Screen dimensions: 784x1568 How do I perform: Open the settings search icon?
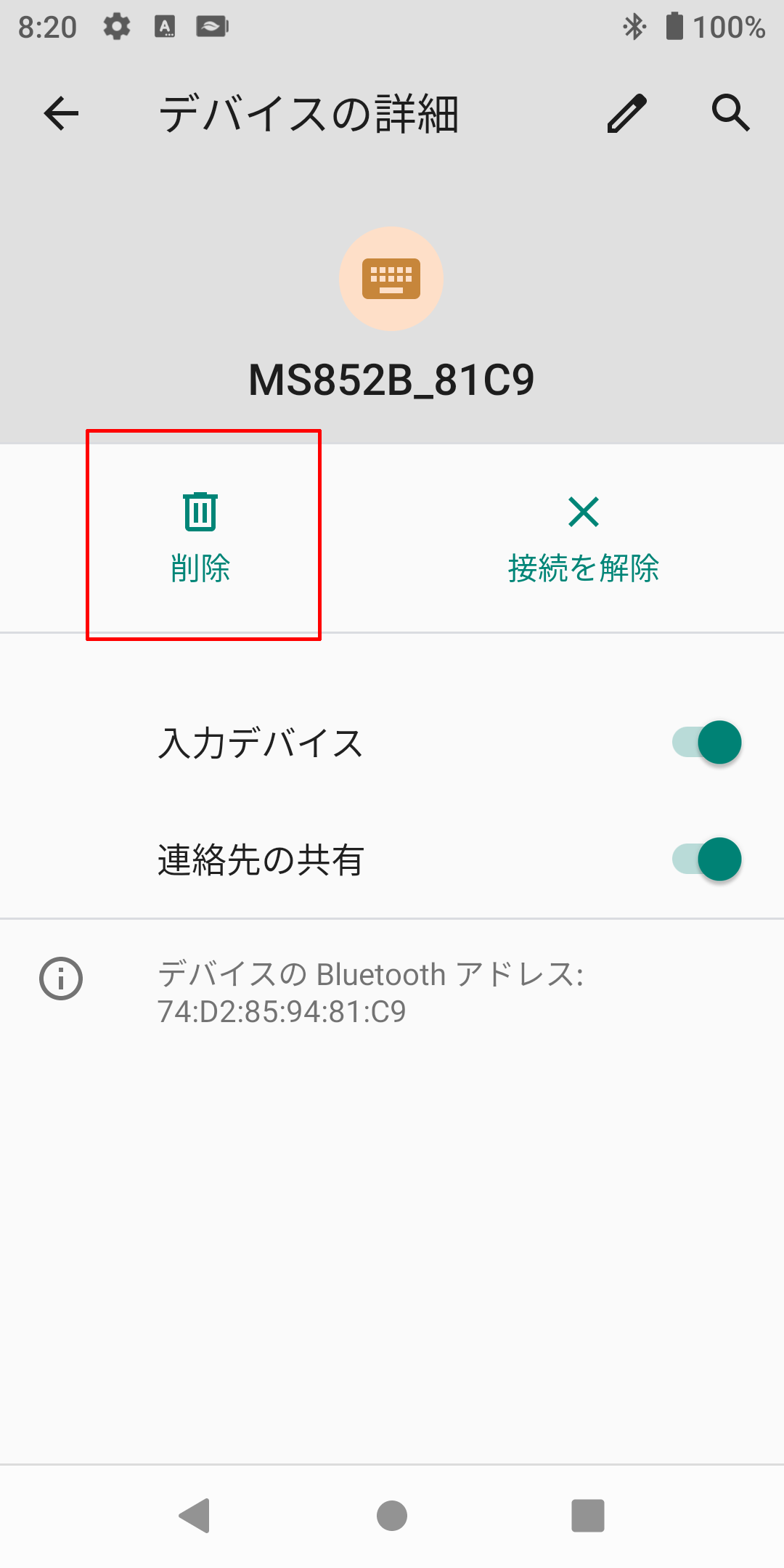click(x=730, y=113)
